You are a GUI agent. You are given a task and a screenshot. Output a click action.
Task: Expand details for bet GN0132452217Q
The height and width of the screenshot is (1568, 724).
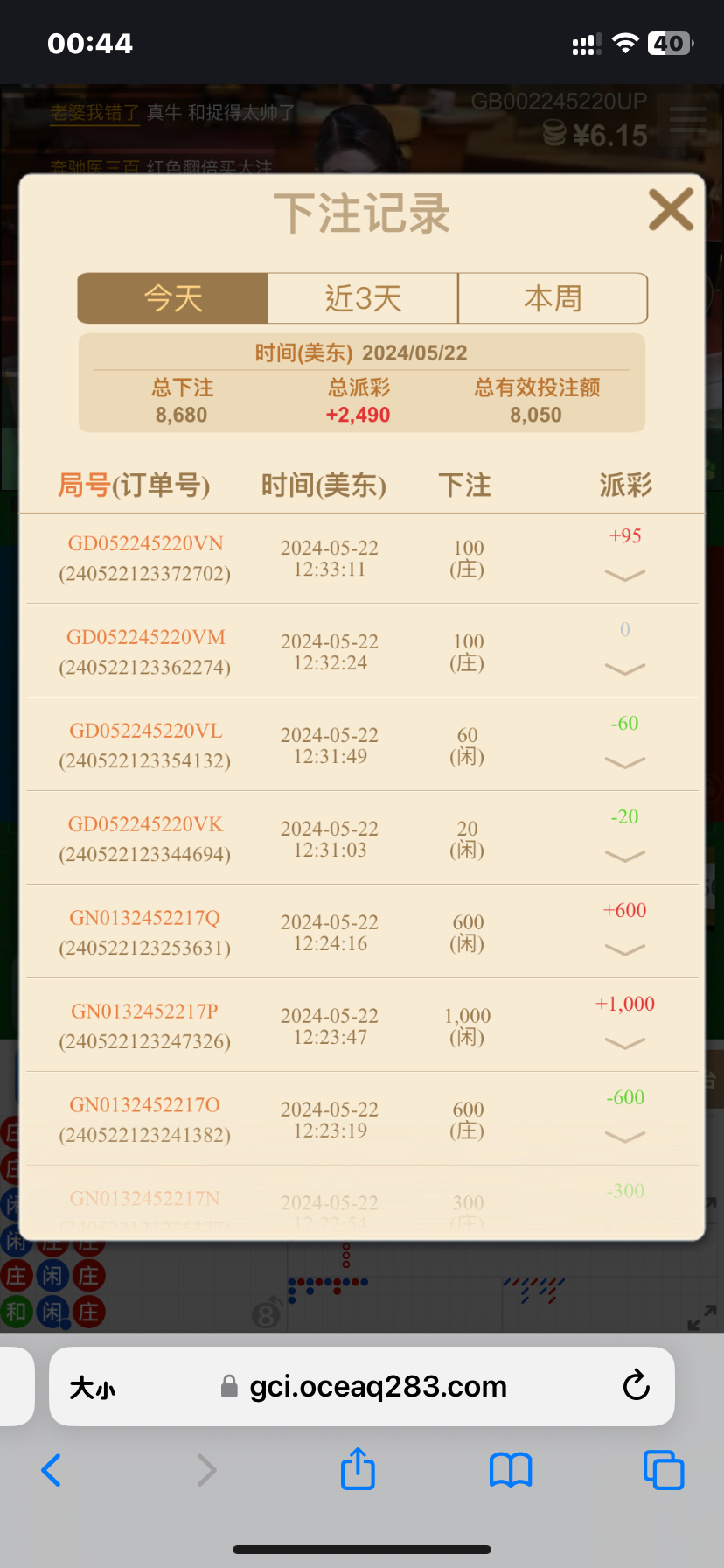[624, 949]
